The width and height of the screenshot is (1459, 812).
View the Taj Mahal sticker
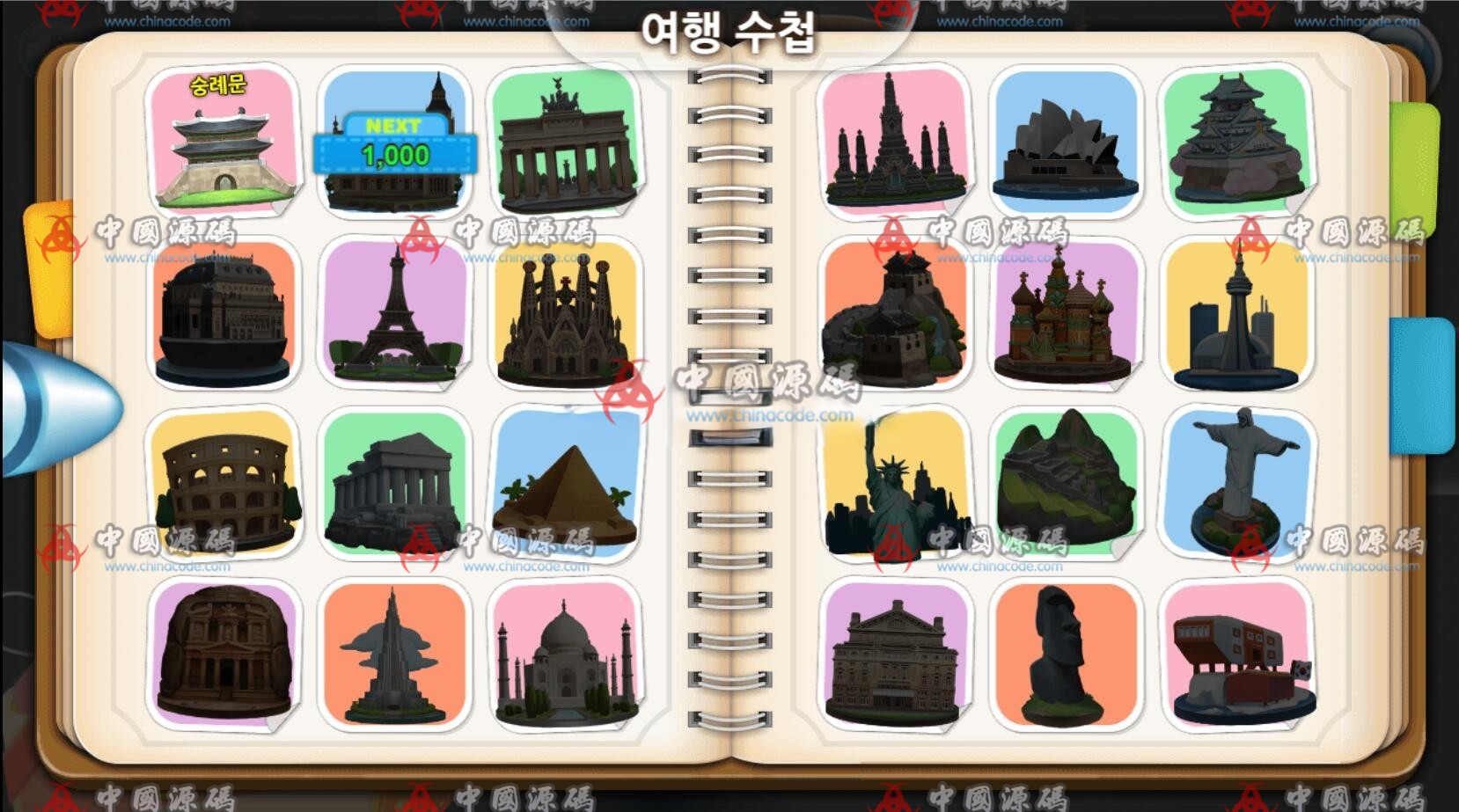564,655
